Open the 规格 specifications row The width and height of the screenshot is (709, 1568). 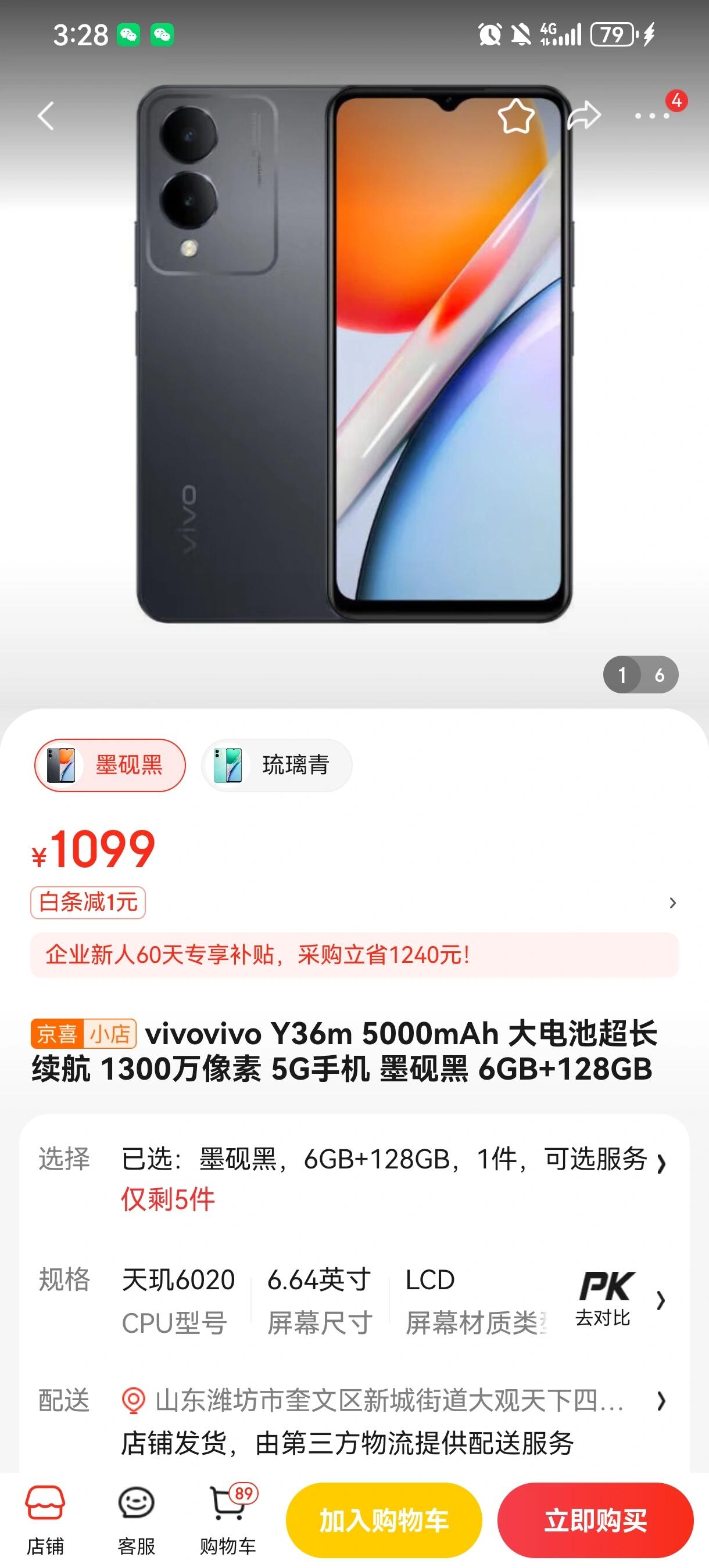click(335, 1299)
